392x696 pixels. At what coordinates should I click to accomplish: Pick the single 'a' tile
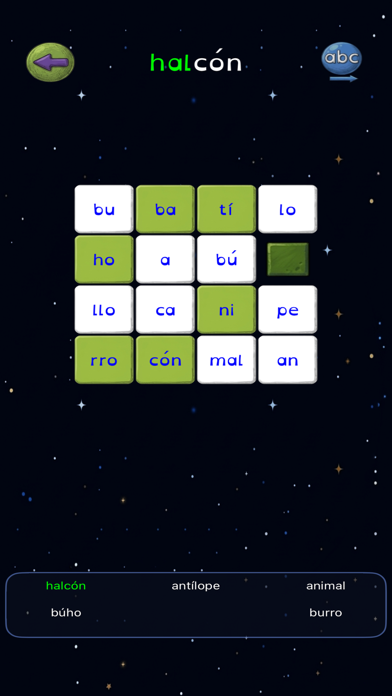165,259
